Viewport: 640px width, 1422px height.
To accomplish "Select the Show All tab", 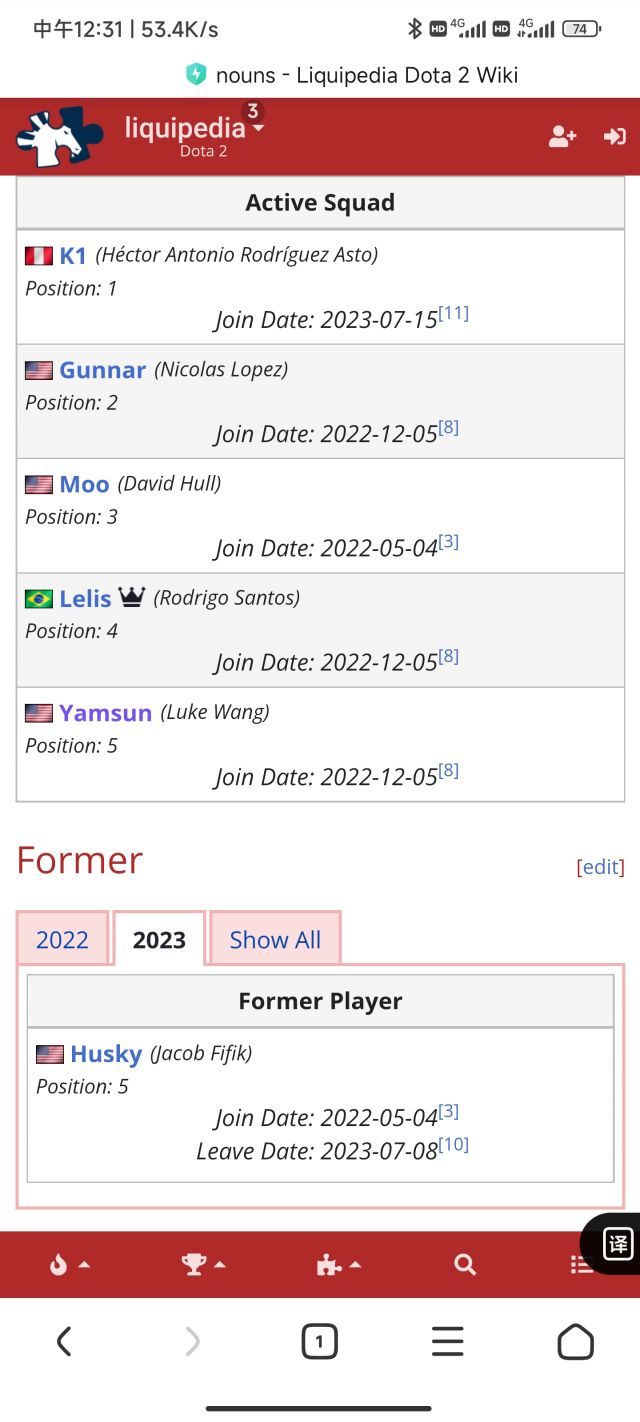I will (275, 940).
